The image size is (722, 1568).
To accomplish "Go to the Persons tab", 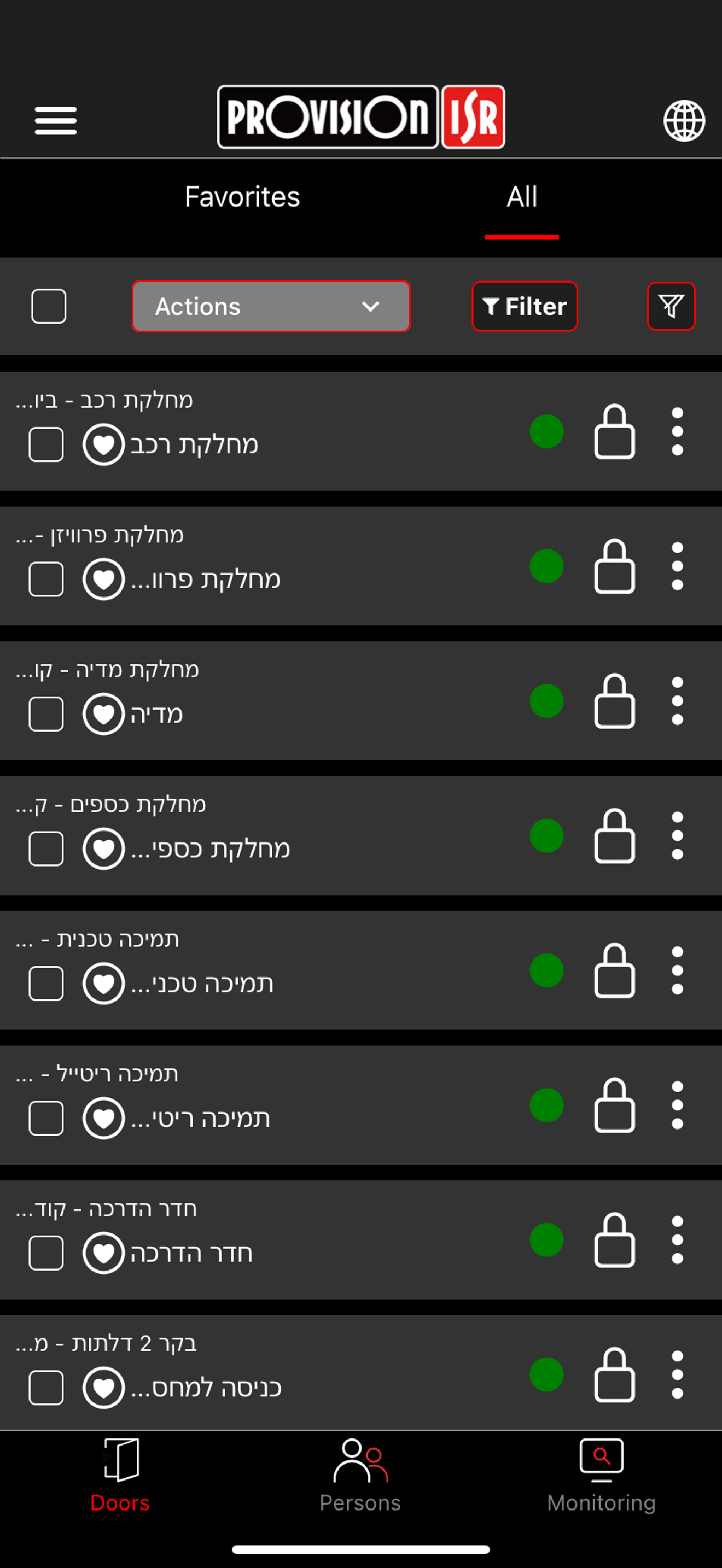I will pos(360,1476).
